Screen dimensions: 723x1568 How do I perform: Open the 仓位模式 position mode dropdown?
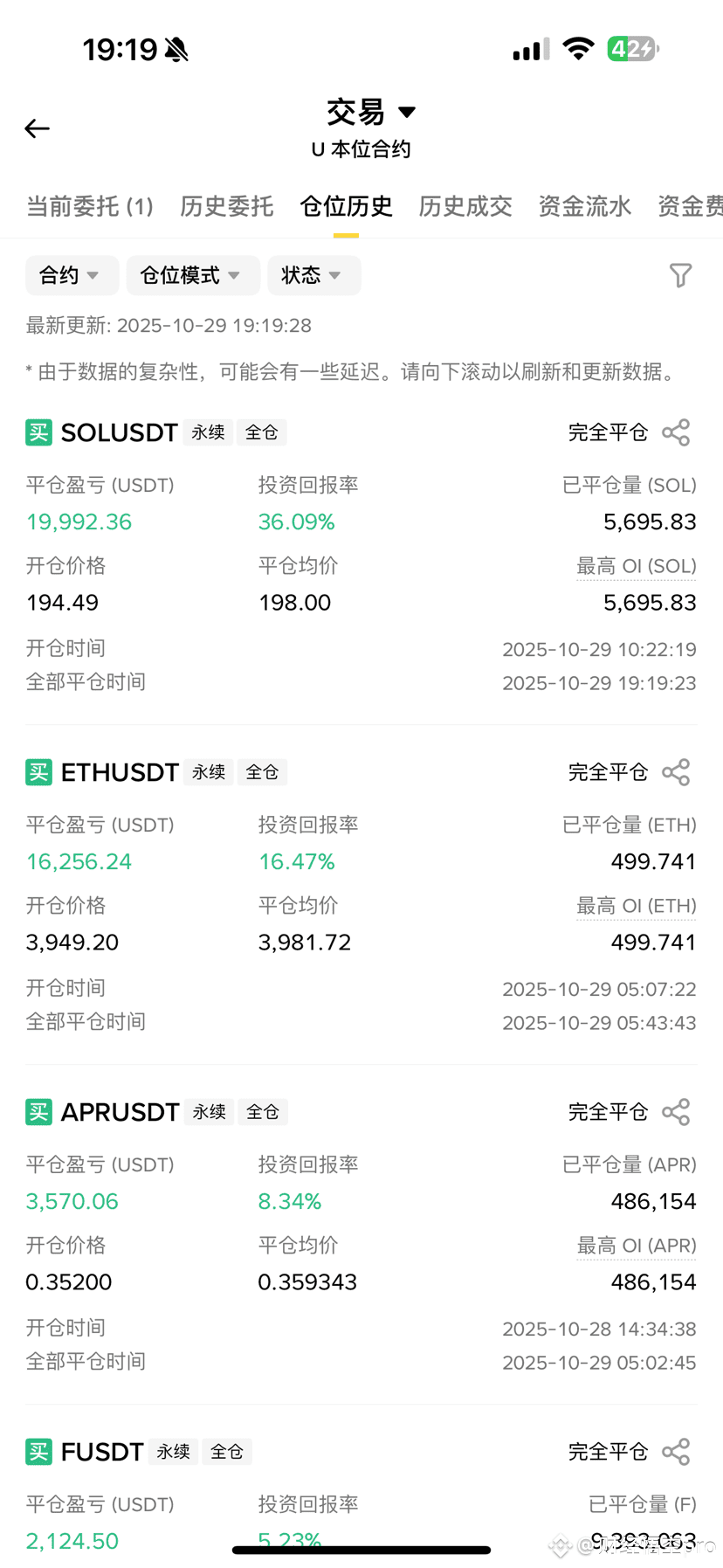tap(193, 275)
